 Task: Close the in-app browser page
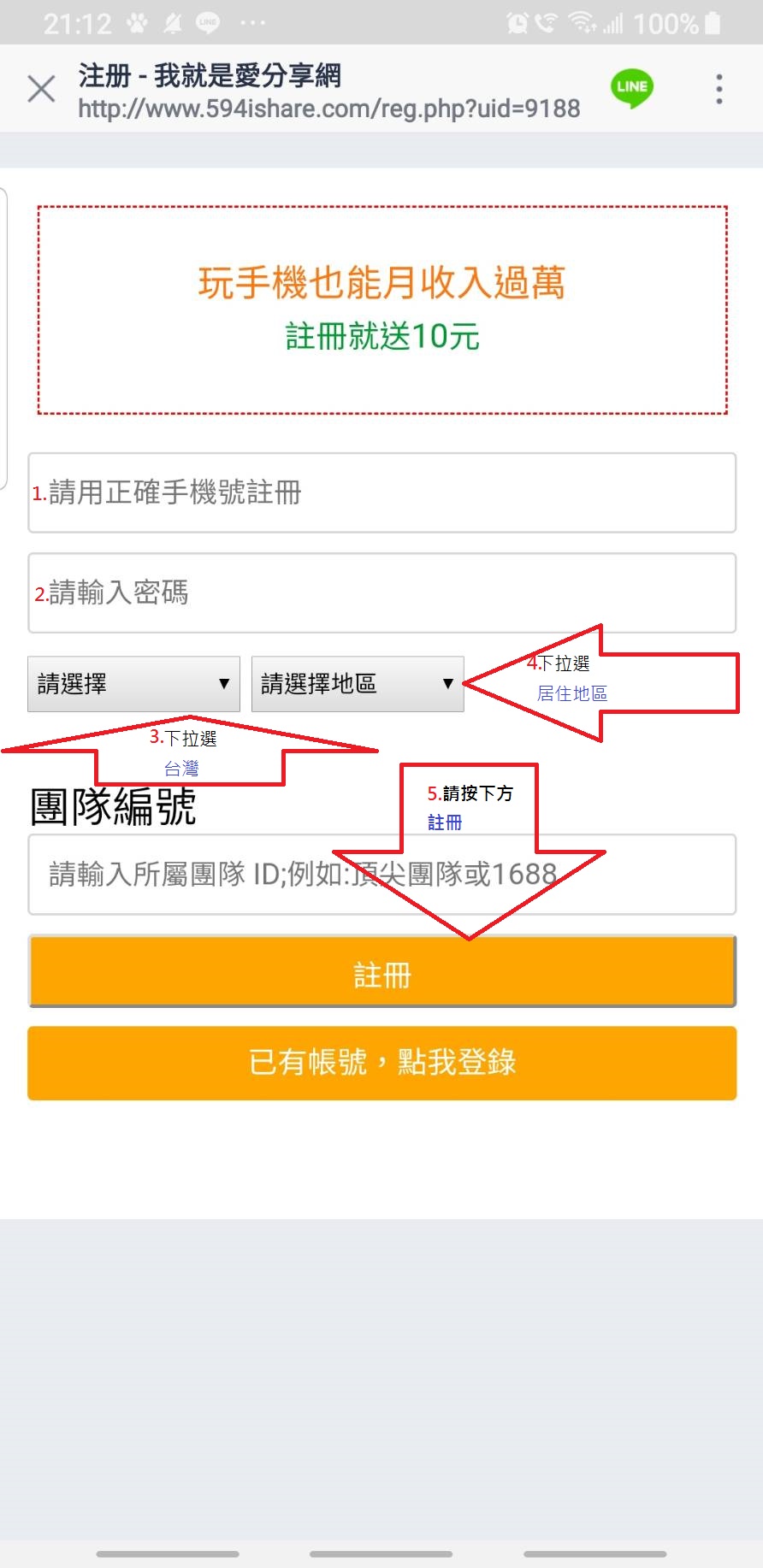(x=41, y=89)
